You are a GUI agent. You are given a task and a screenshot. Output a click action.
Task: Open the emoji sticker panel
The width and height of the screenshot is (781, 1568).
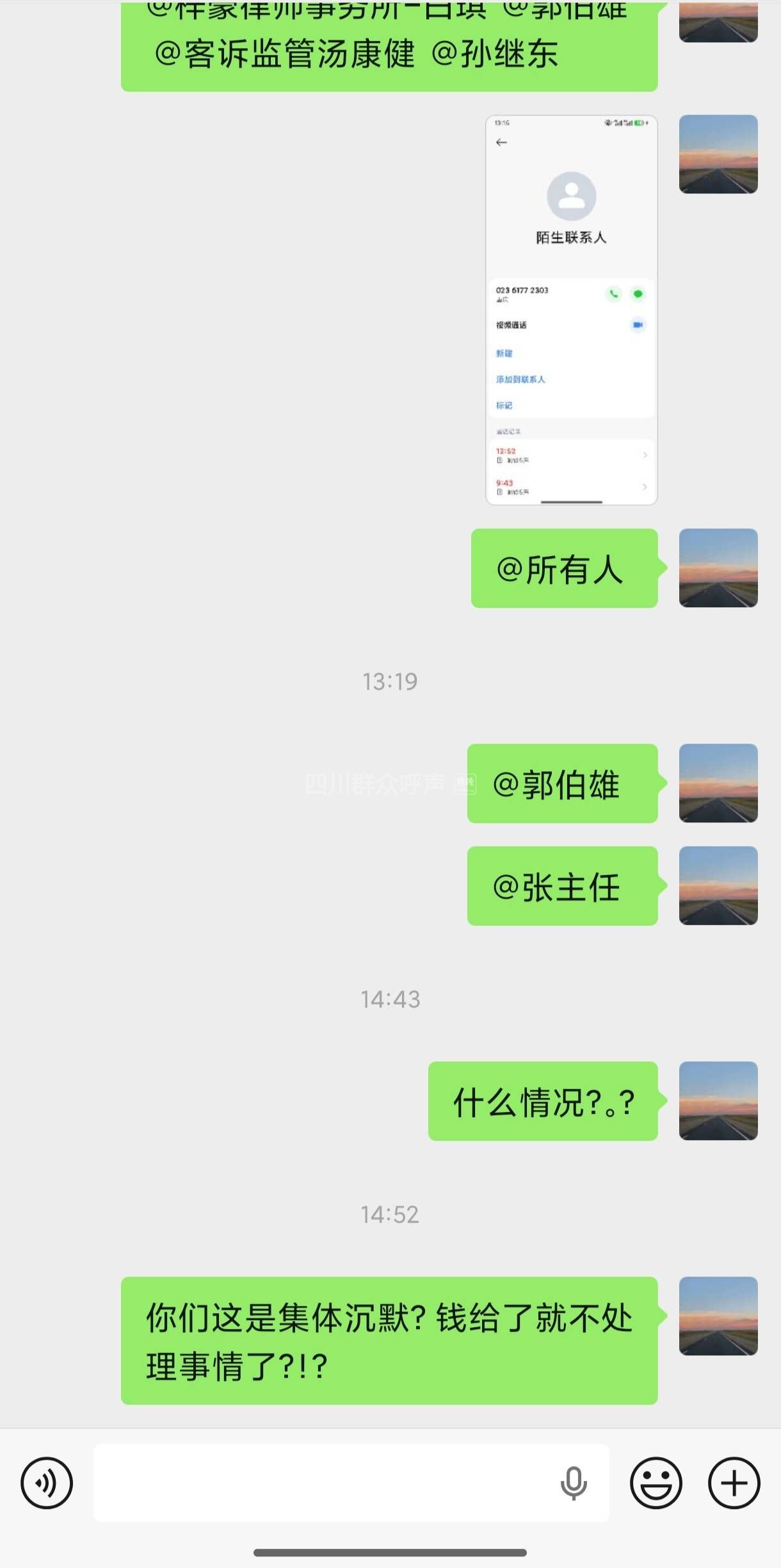point(656,1483)
